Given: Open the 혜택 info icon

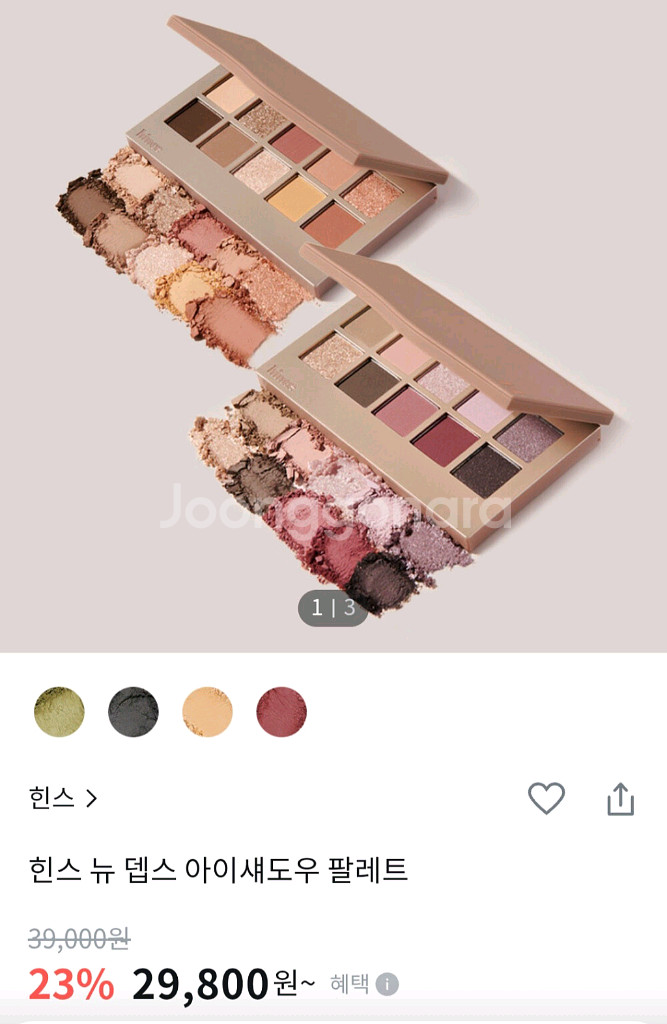Looking at the screenshot, I should coord(387,984).
